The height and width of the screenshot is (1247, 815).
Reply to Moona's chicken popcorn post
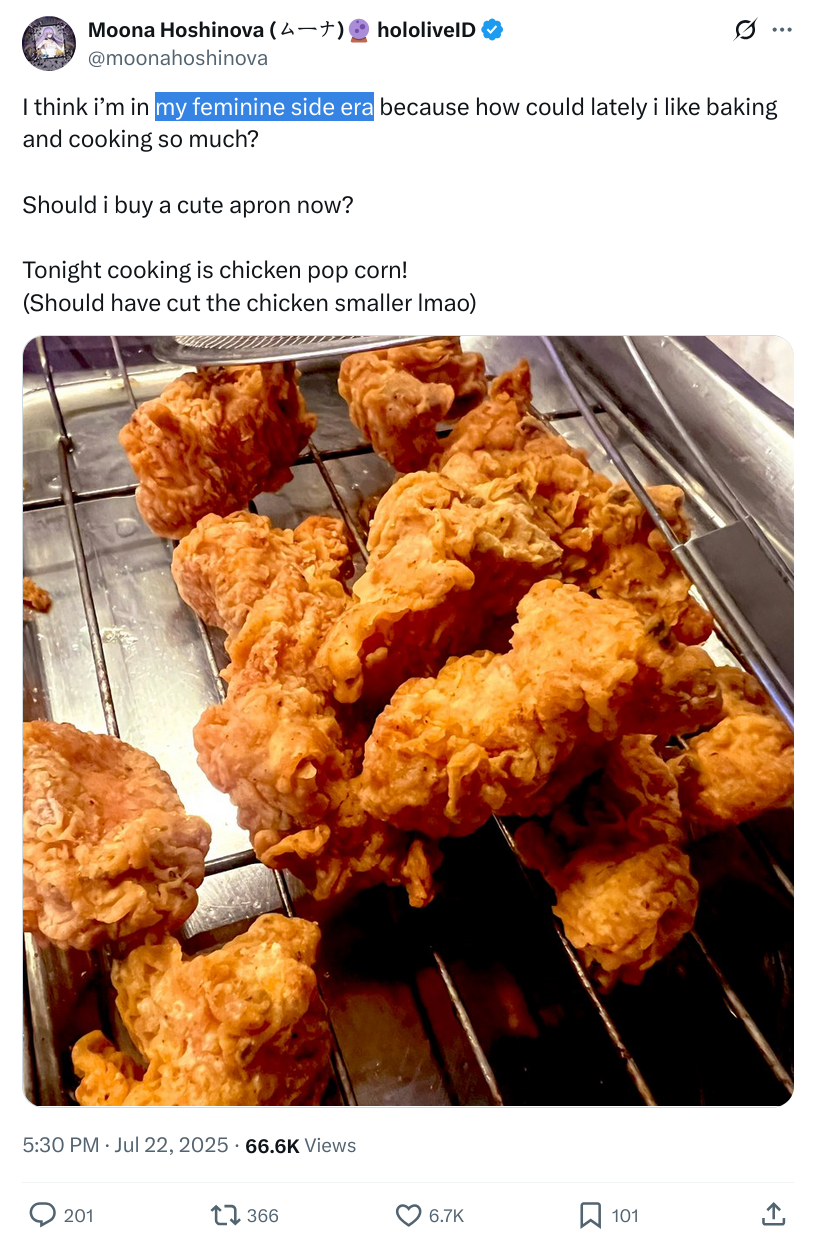pos(42,1215)
